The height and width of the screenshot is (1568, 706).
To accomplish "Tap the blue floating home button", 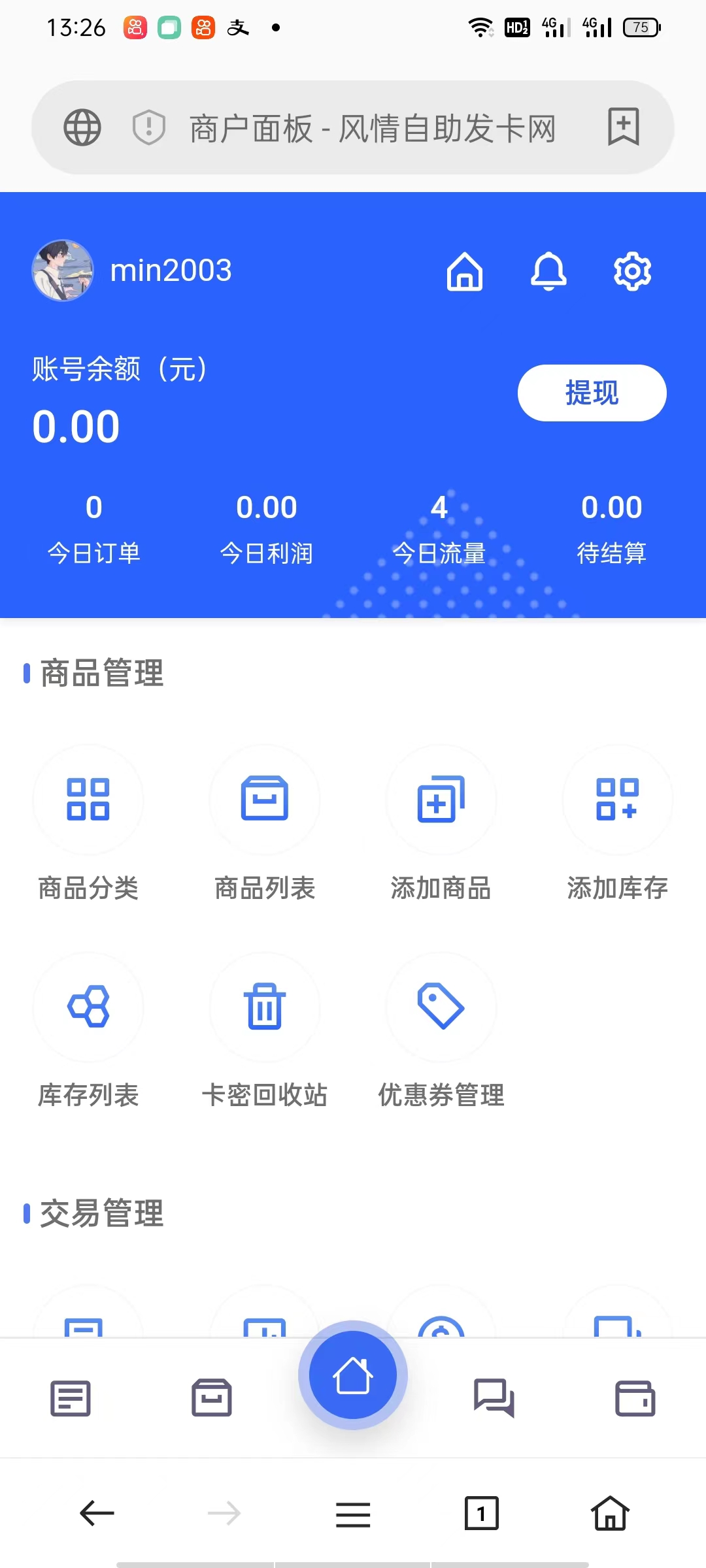I will pos(353,1375).
